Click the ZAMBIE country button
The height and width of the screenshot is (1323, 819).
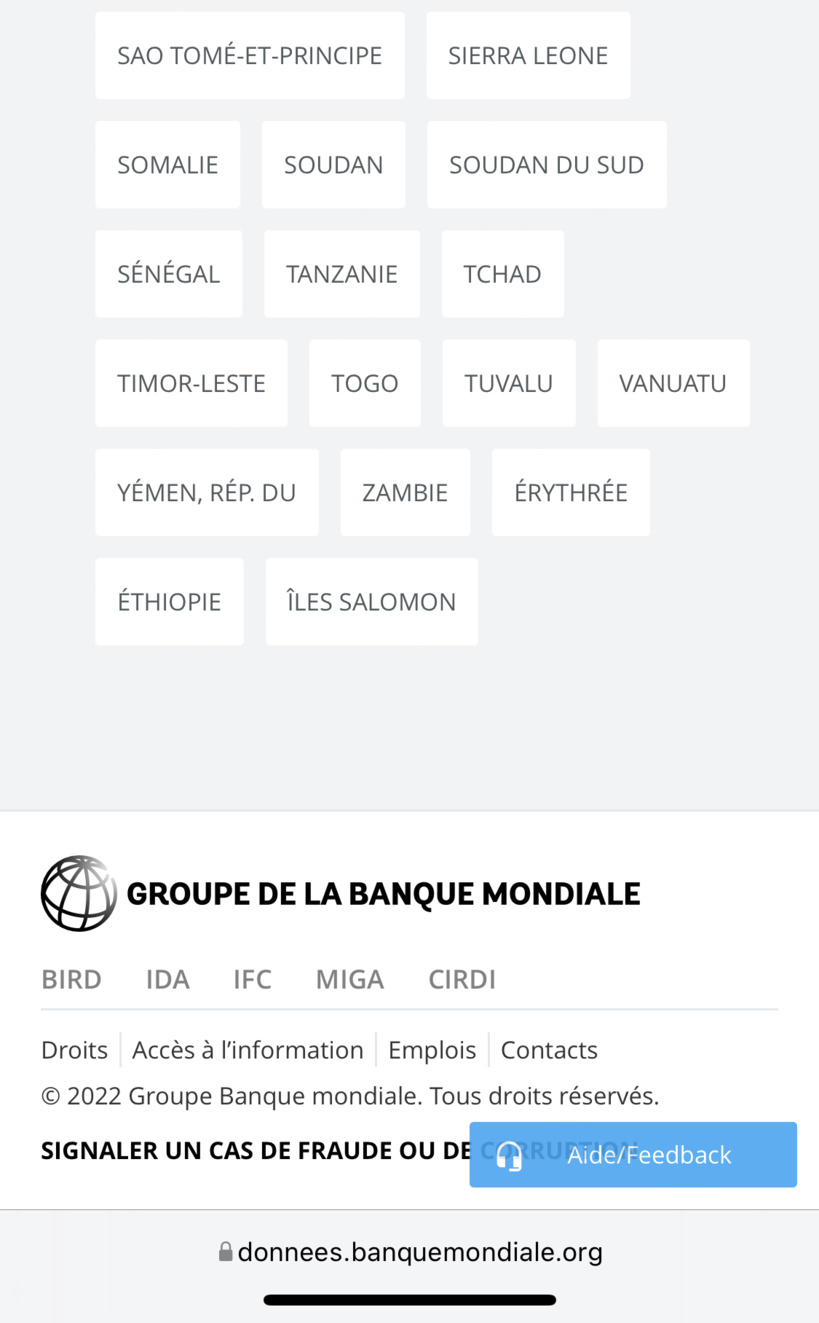(x=405, y=492)
